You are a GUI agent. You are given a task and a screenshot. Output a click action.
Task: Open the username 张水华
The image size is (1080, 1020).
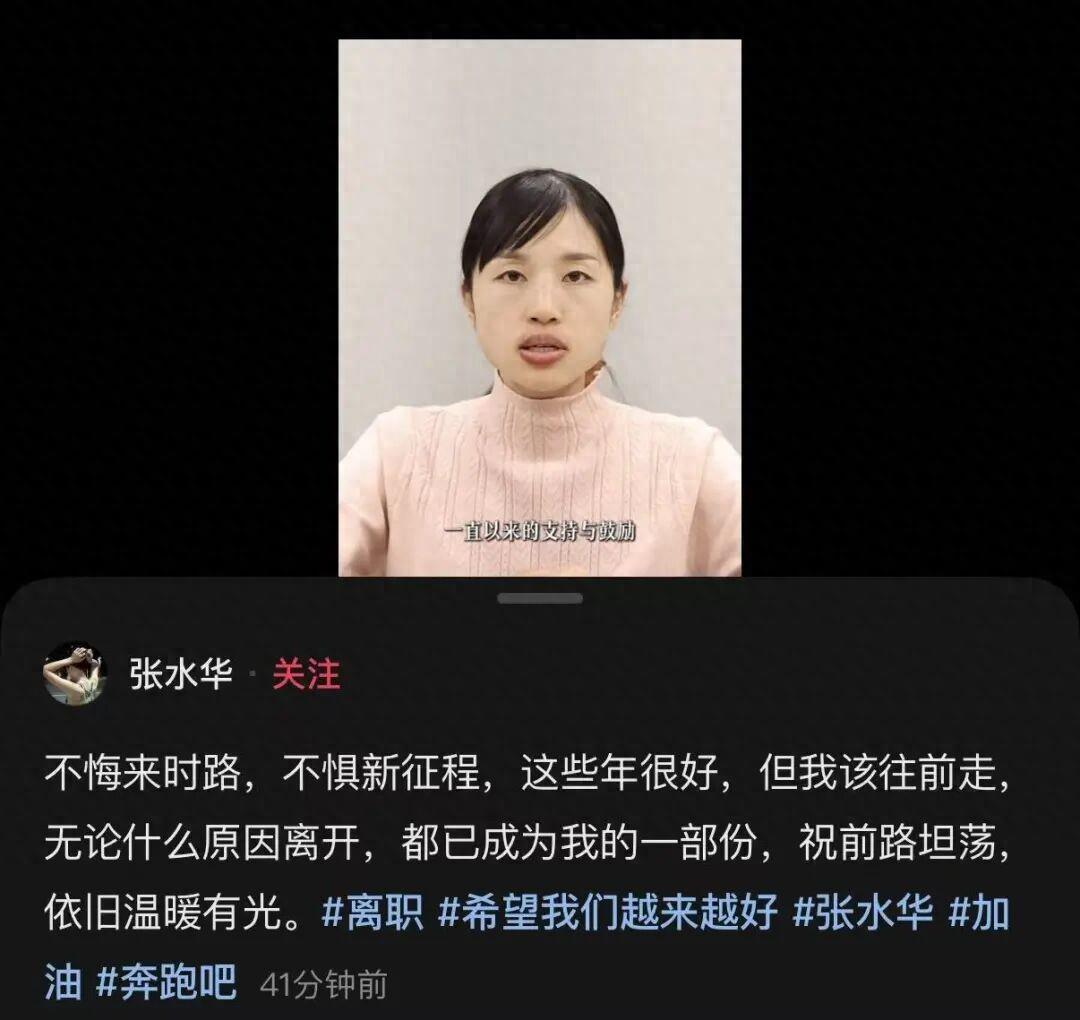[x=181, y=675]
